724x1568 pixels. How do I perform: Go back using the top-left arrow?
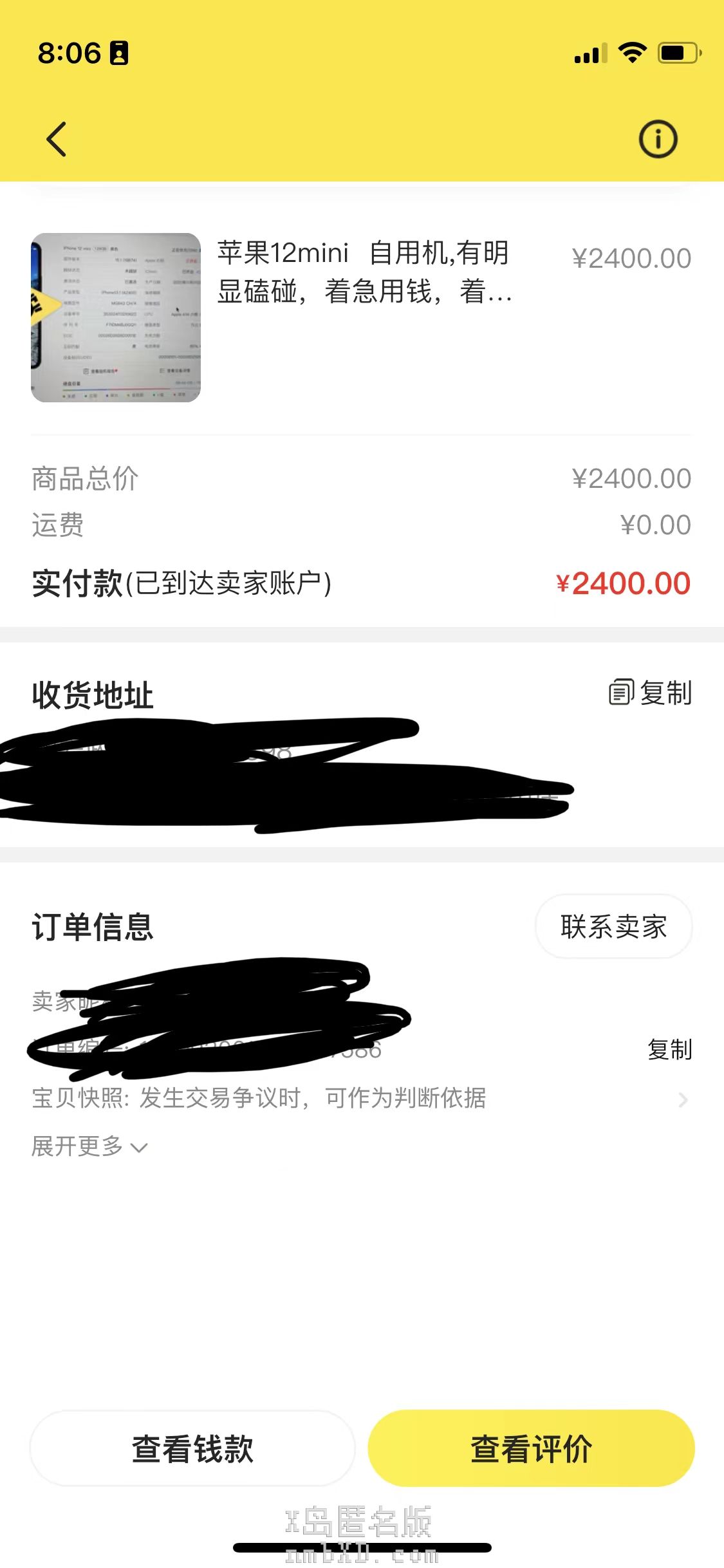[x=57, y=139]
